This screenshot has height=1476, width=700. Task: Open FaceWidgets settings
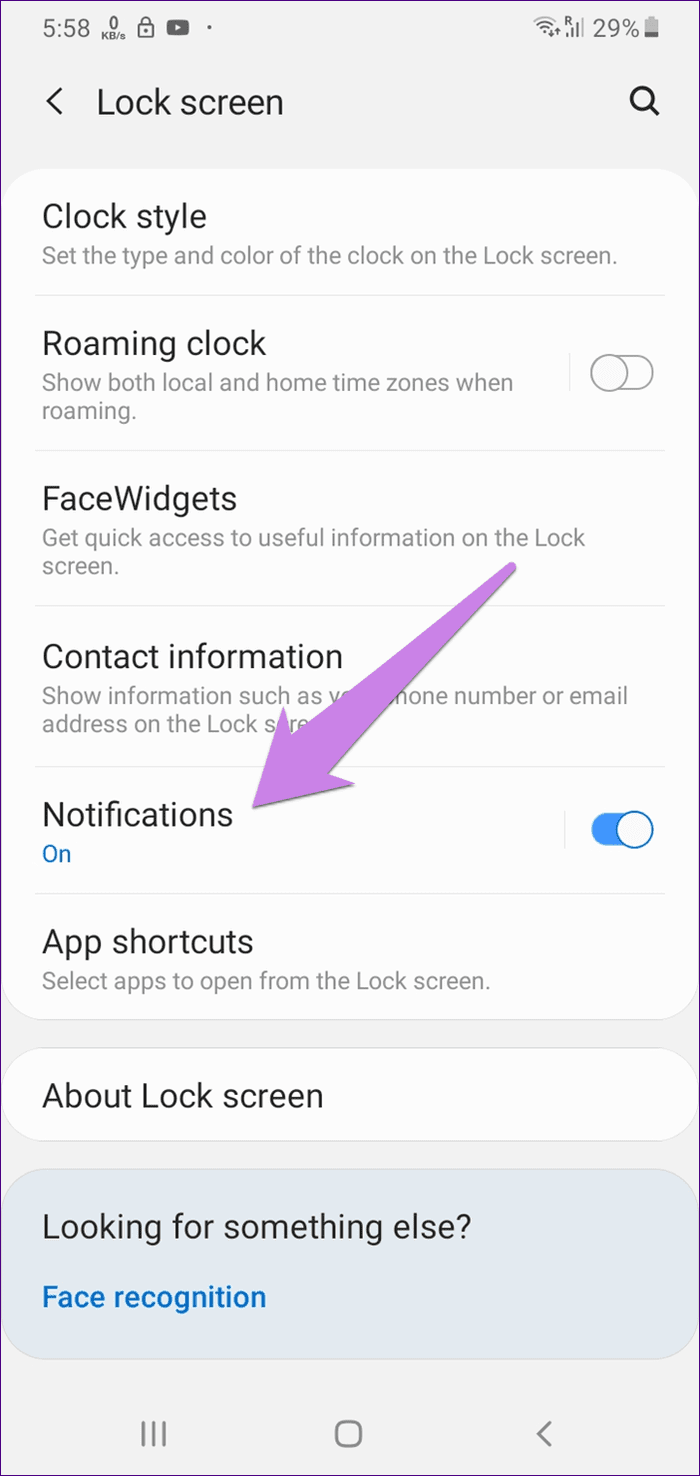click(350, 528)
